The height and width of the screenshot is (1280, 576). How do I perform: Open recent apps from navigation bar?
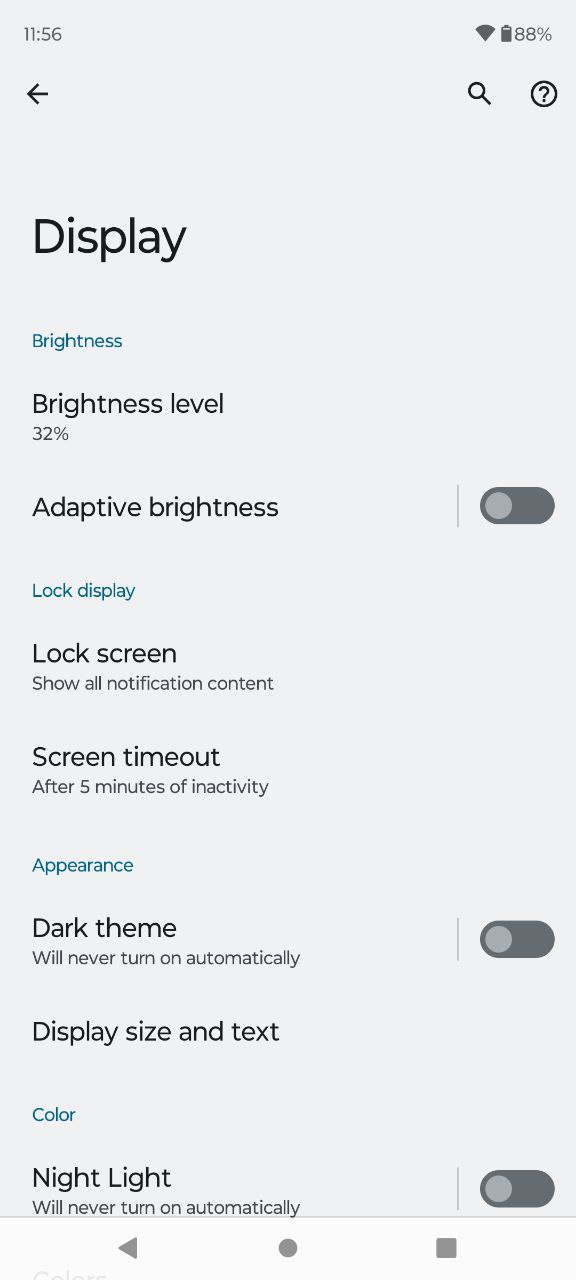446,1247
